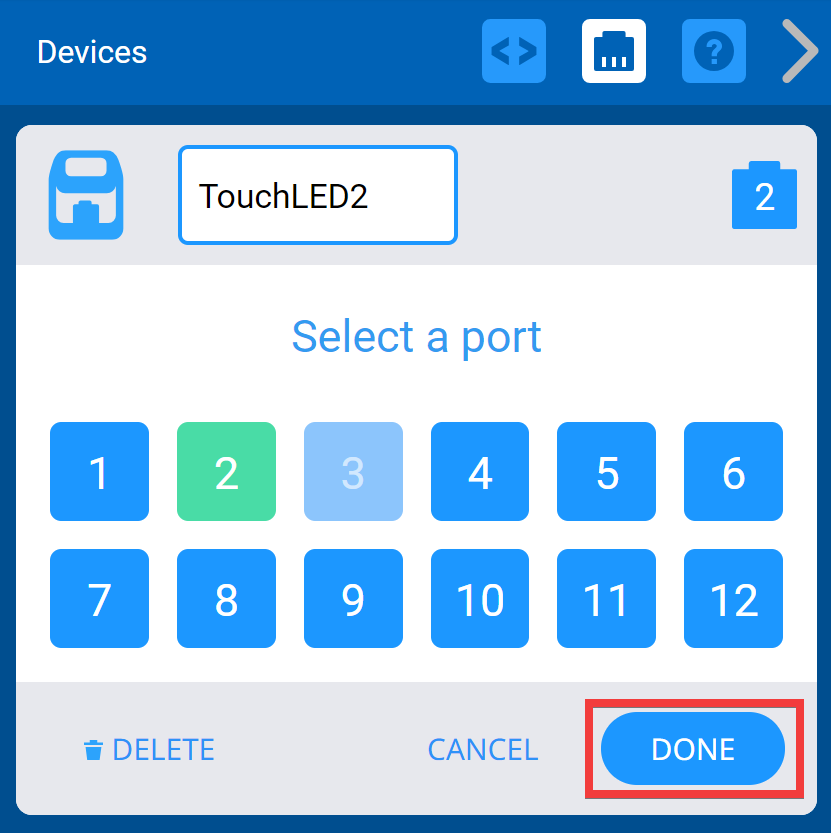The height and width of the screenshot is (833, 831).
Task: Delete this TouchLED2 device
Action: point(149,749)
